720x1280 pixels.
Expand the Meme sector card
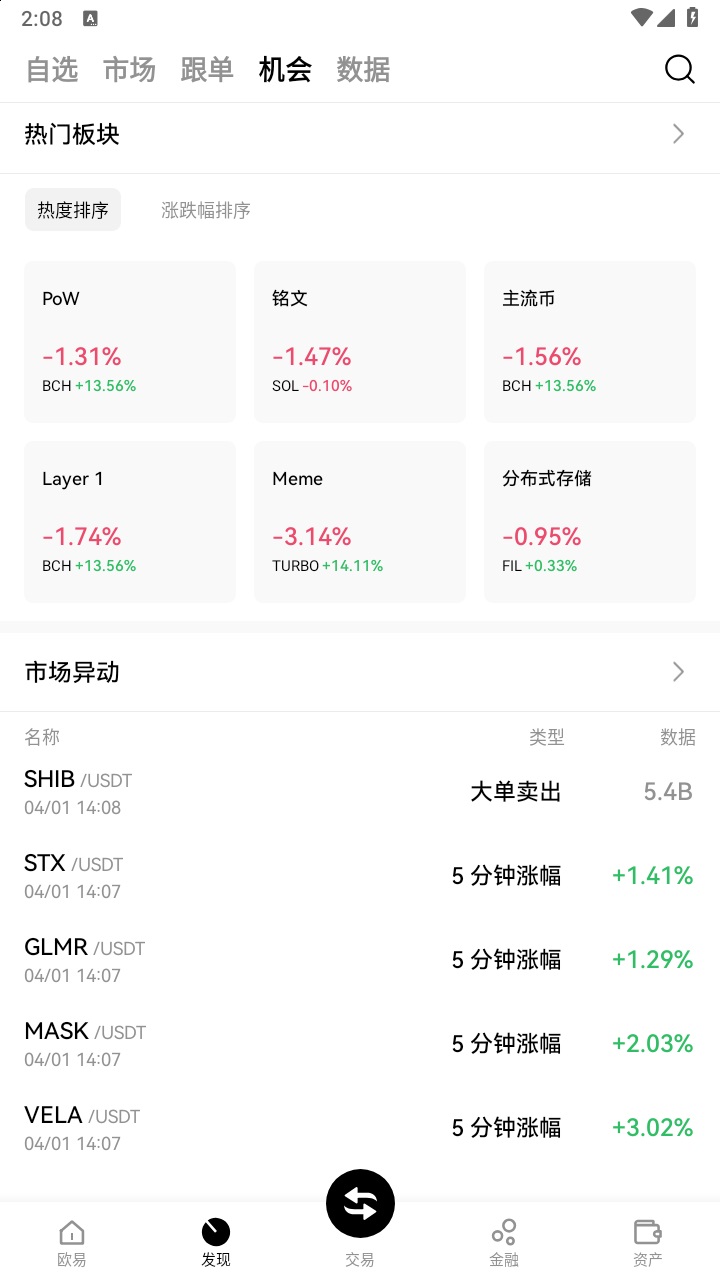pos(359,521)
